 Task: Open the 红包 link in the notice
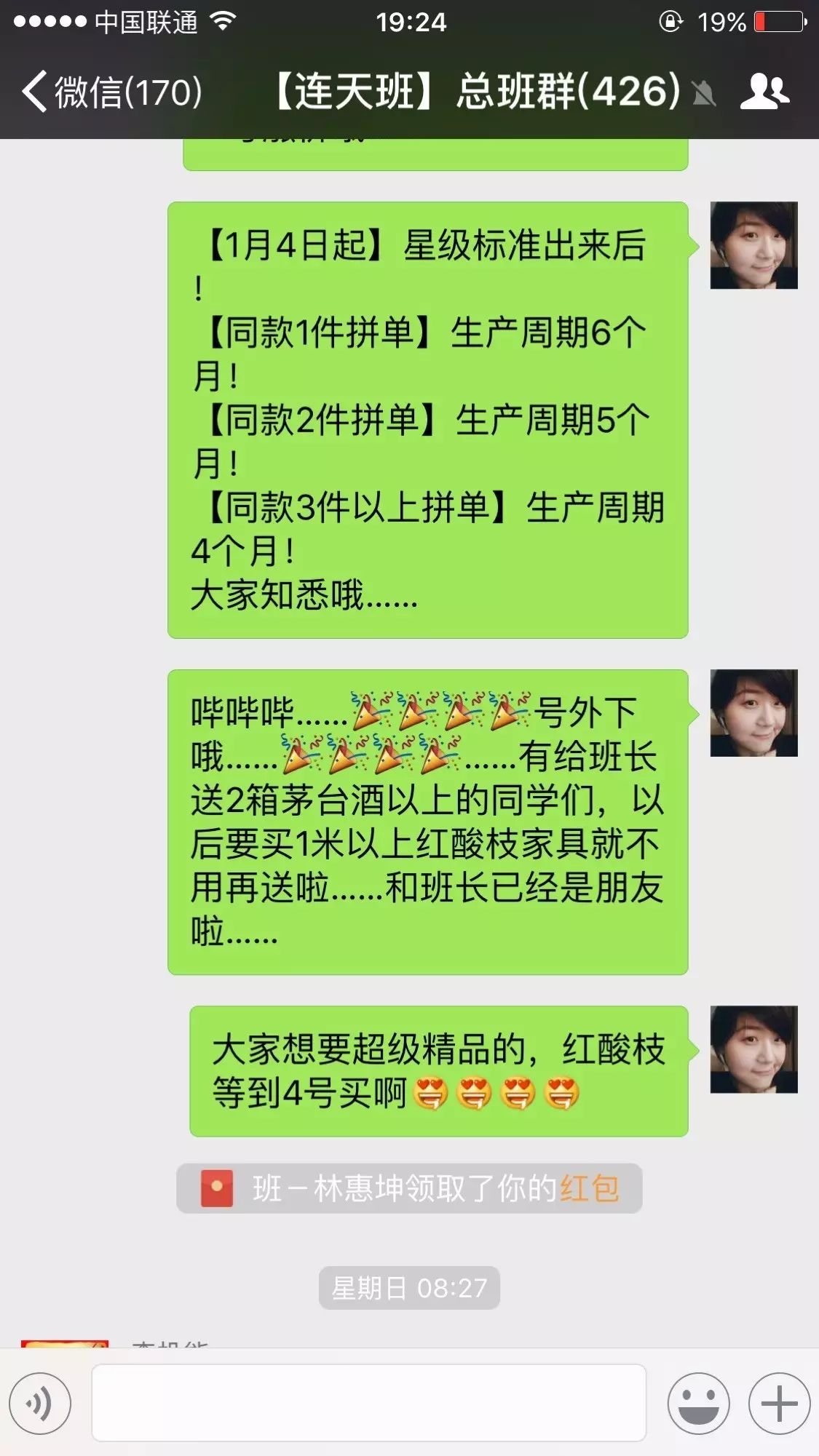pos(589,1188)
